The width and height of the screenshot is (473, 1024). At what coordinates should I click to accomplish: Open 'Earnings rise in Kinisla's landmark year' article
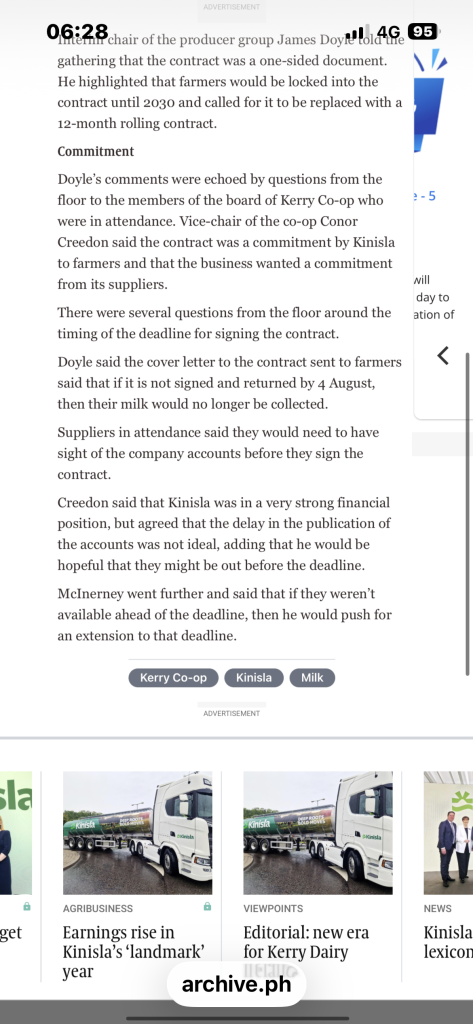coord(134,951)
